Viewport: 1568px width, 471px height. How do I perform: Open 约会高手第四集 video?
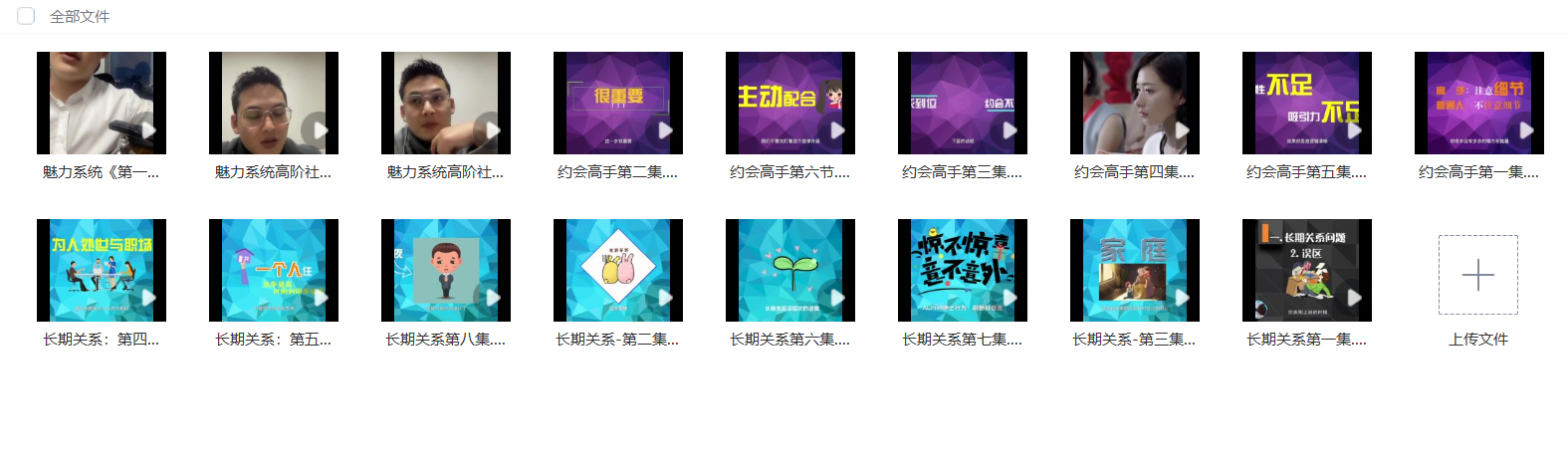click(1135, 104)
